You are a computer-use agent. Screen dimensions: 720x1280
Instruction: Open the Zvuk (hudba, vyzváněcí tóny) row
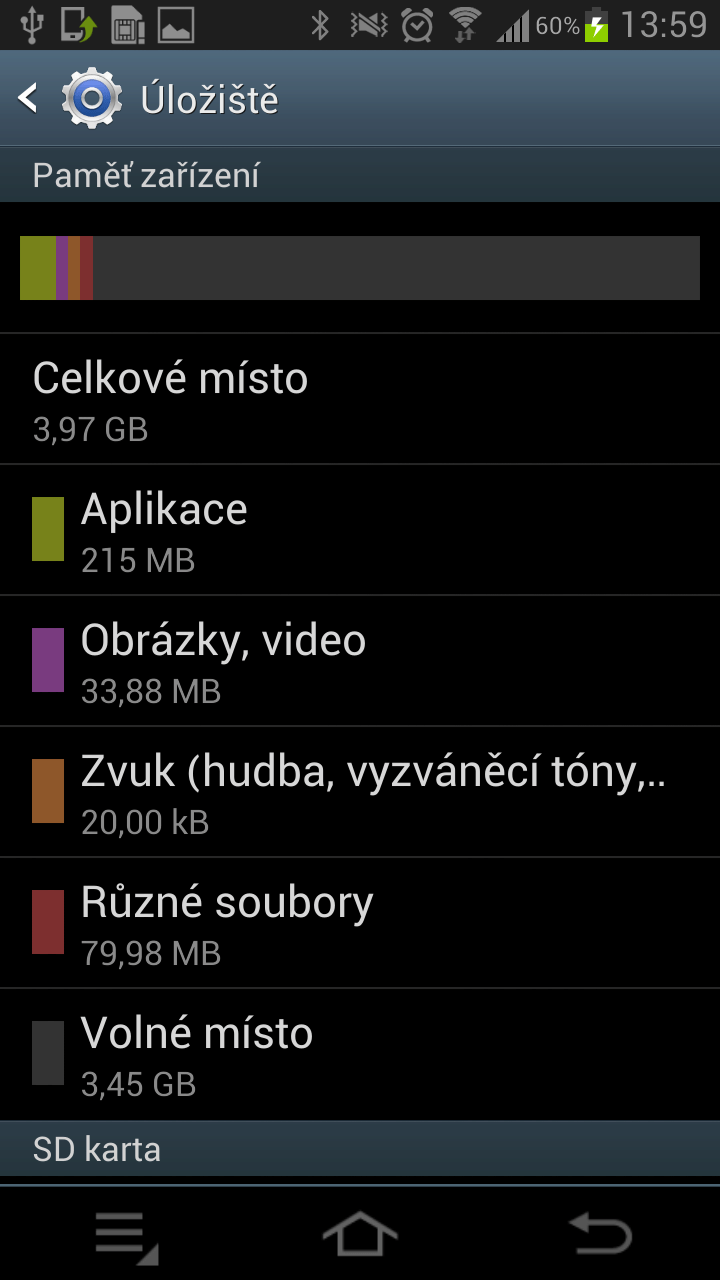coord(360,792)
